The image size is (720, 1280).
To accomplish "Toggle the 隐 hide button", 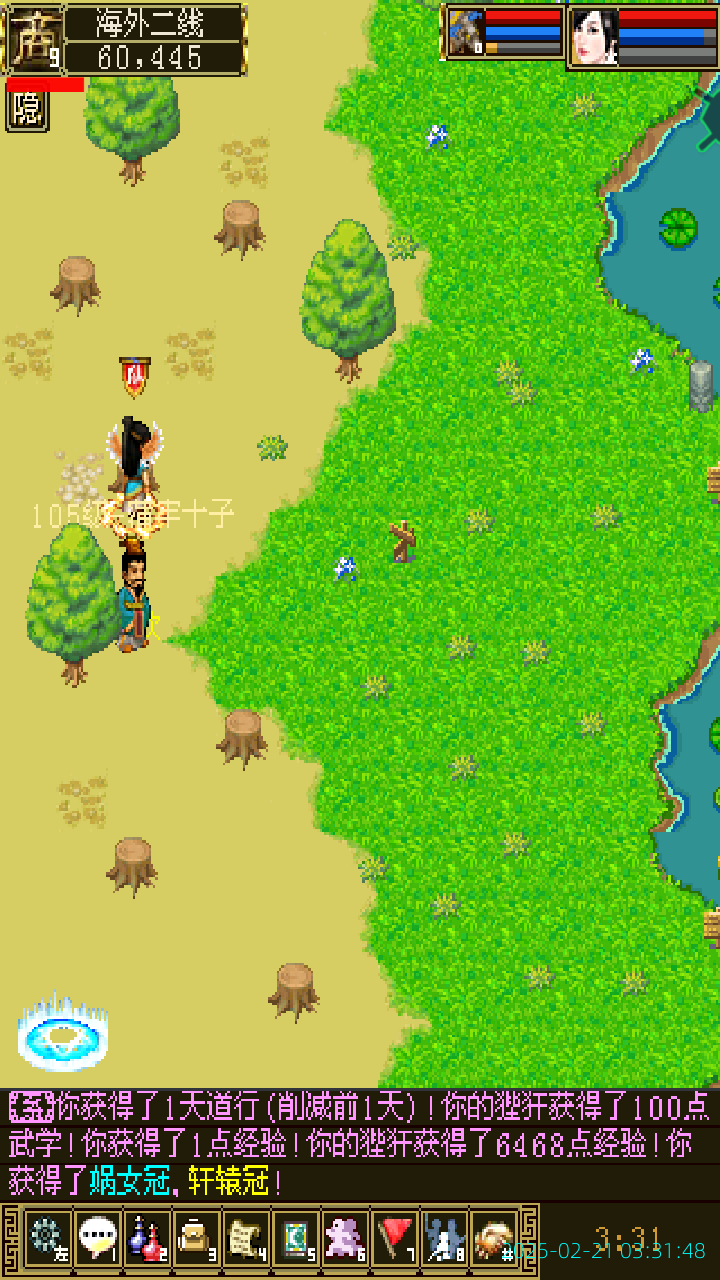I will [x=26, y=111].
